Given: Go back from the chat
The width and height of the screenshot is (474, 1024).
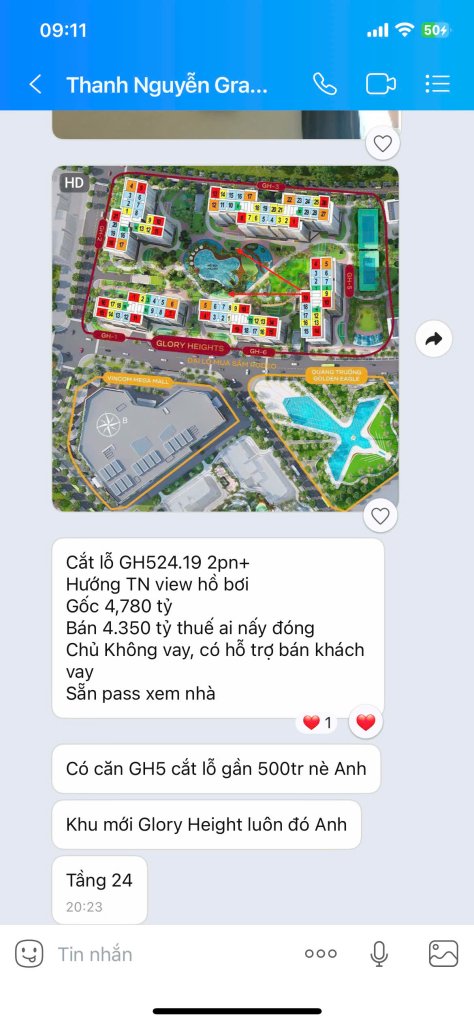Looking at the screenshot, I should [x=35, y=84].
